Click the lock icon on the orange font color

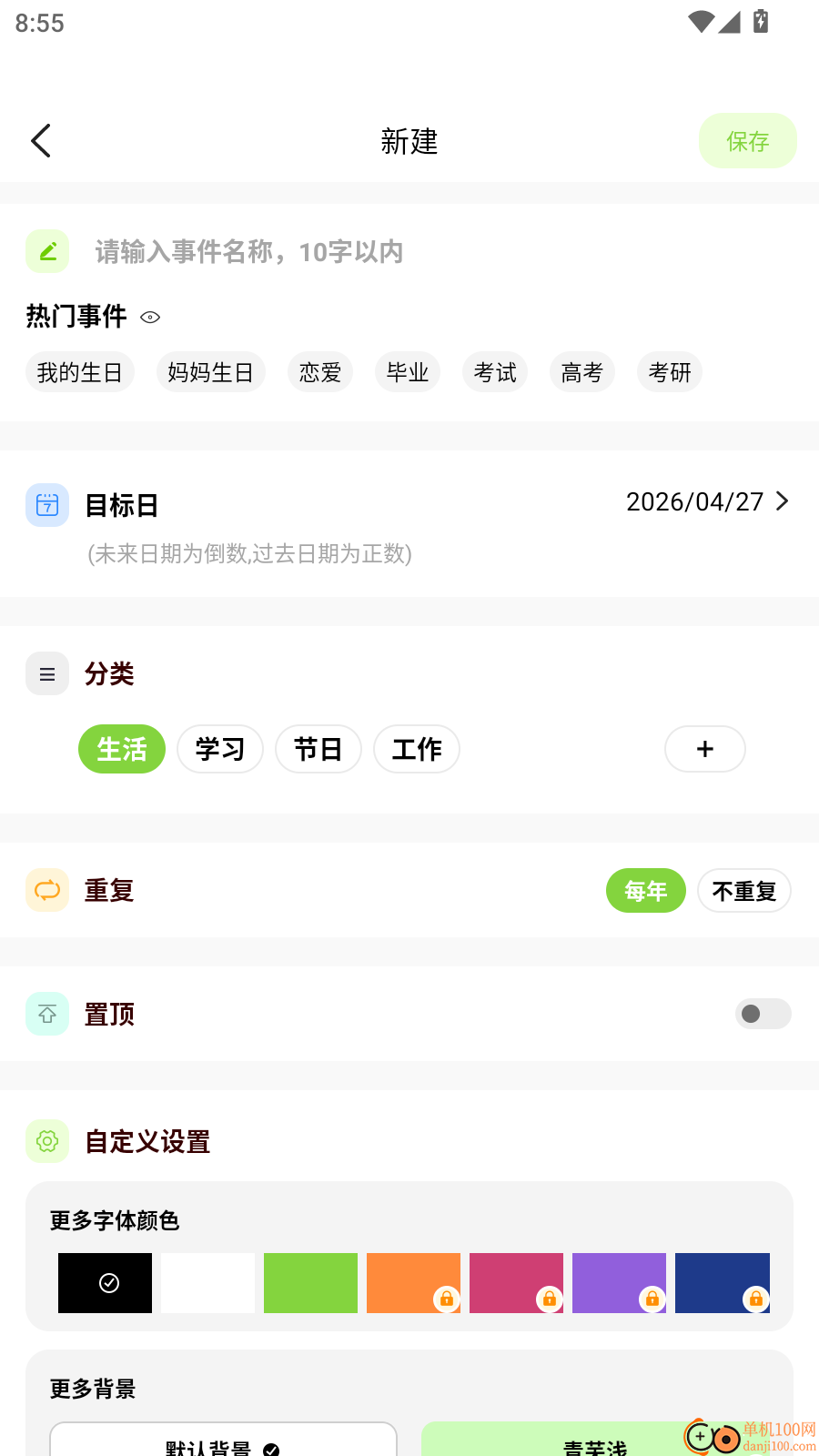coord(446,1299)
